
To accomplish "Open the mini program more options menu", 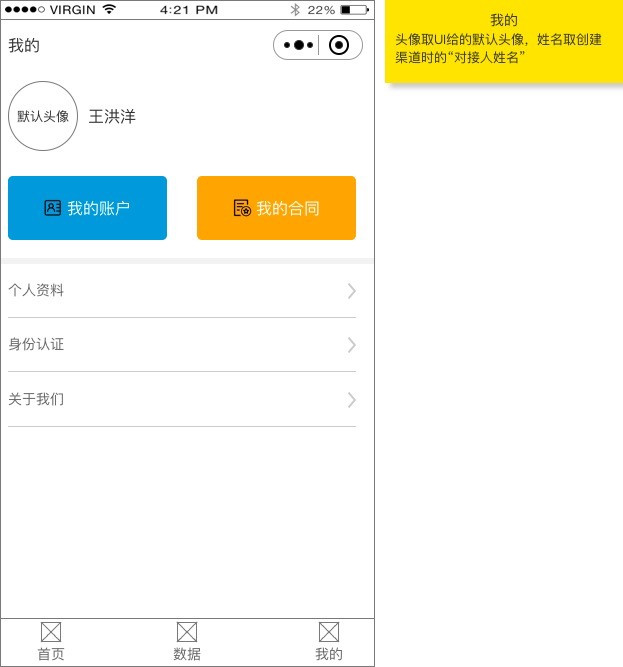I will pyautogui.click(x=298, y=45).
